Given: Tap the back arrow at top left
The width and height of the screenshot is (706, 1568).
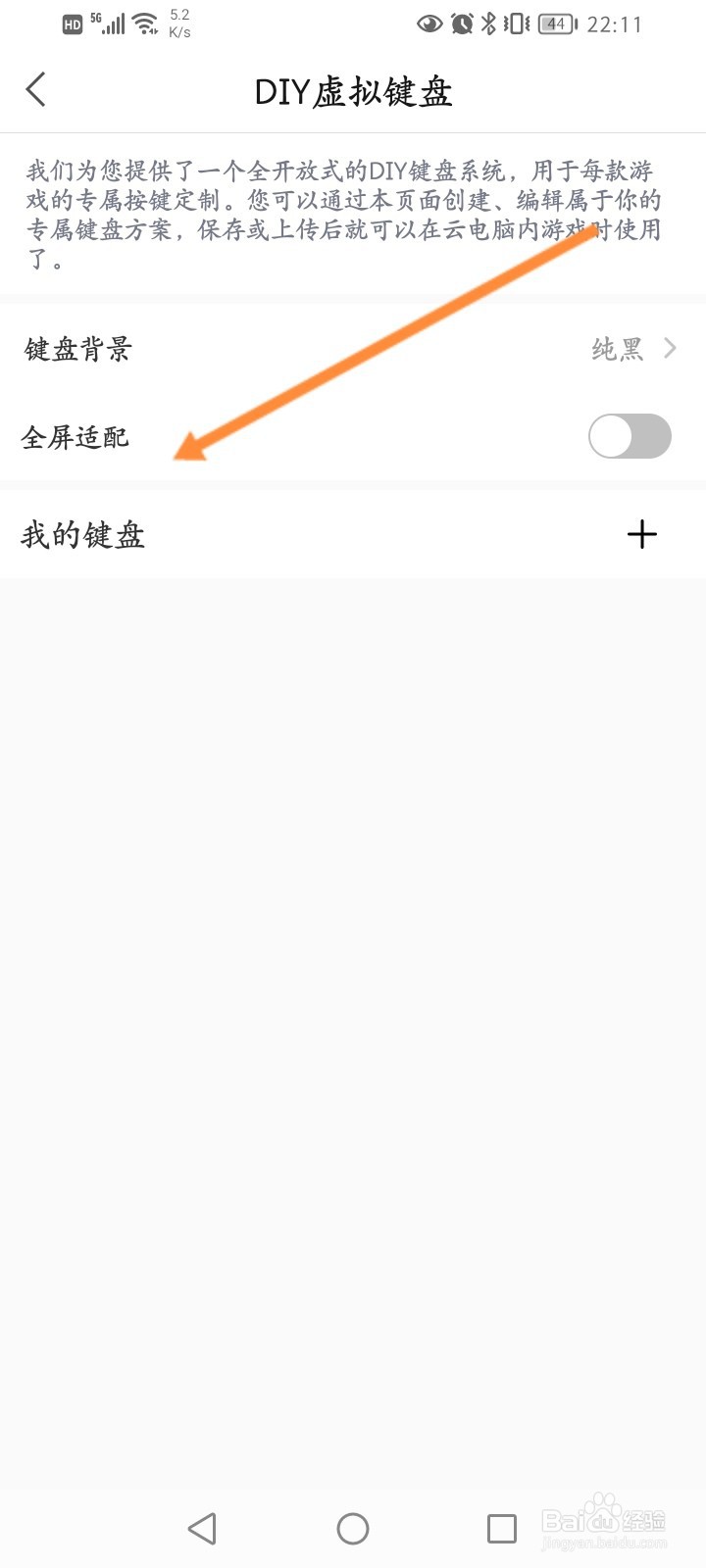Looking at the screenshot, I should 36,89.
